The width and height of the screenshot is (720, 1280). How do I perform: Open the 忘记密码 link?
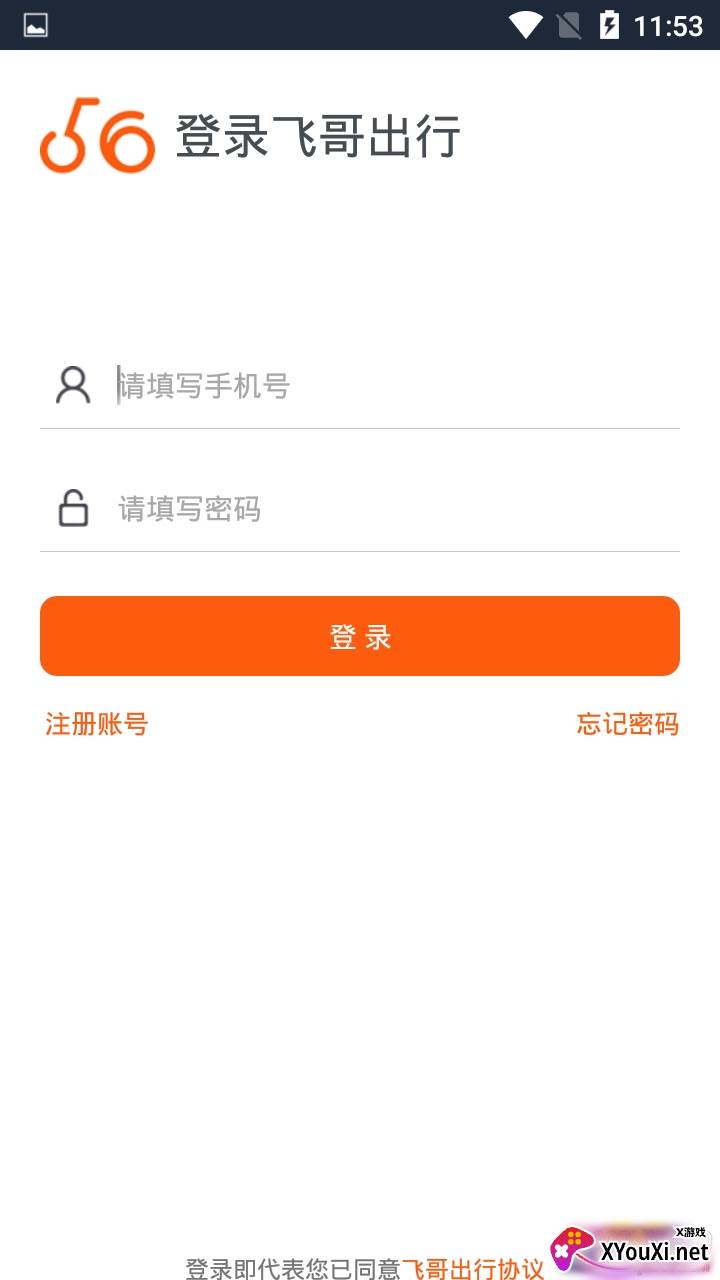(x=627, y=724)
